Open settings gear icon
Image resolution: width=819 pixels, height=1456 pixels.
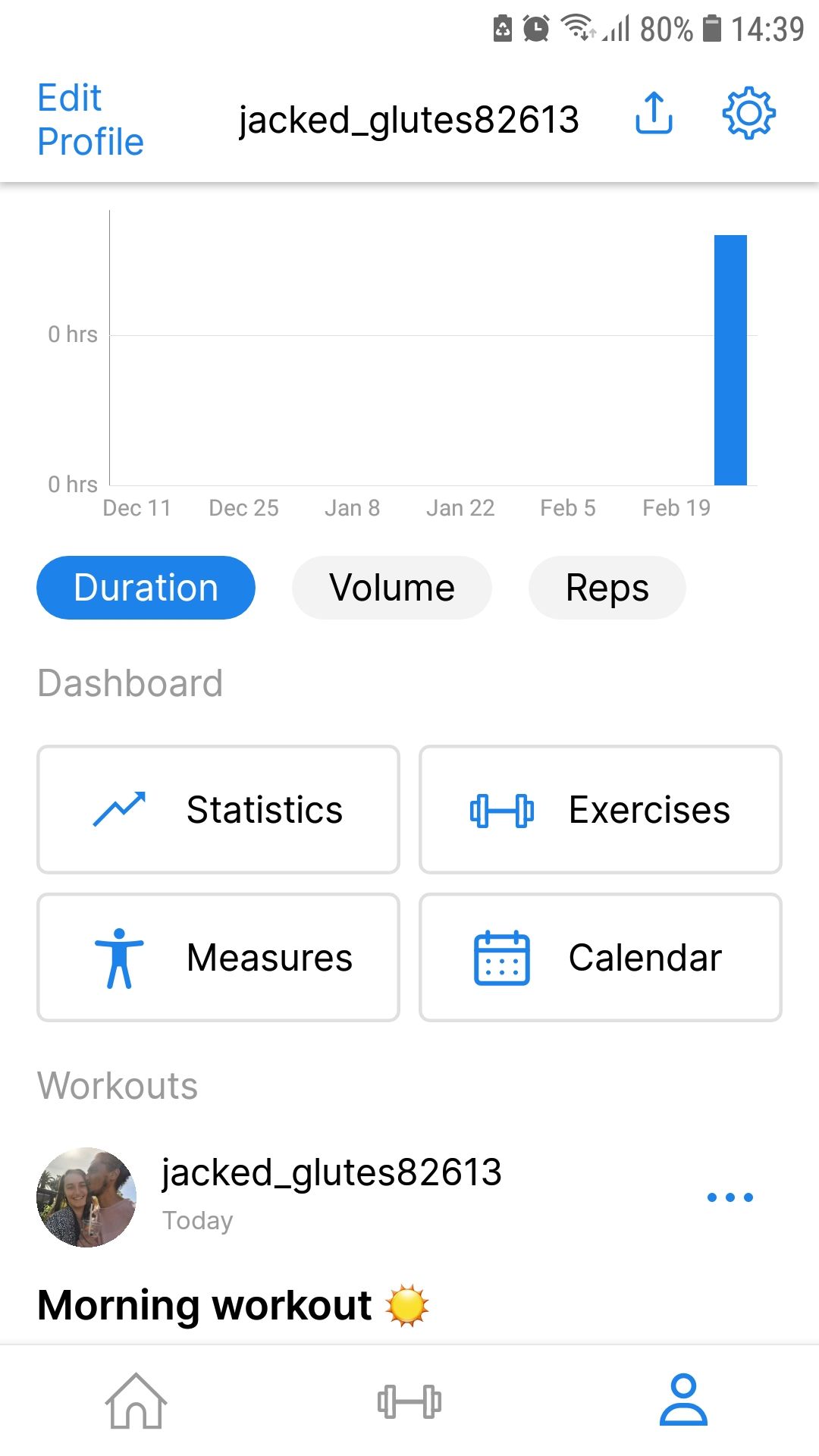(748, 114)
